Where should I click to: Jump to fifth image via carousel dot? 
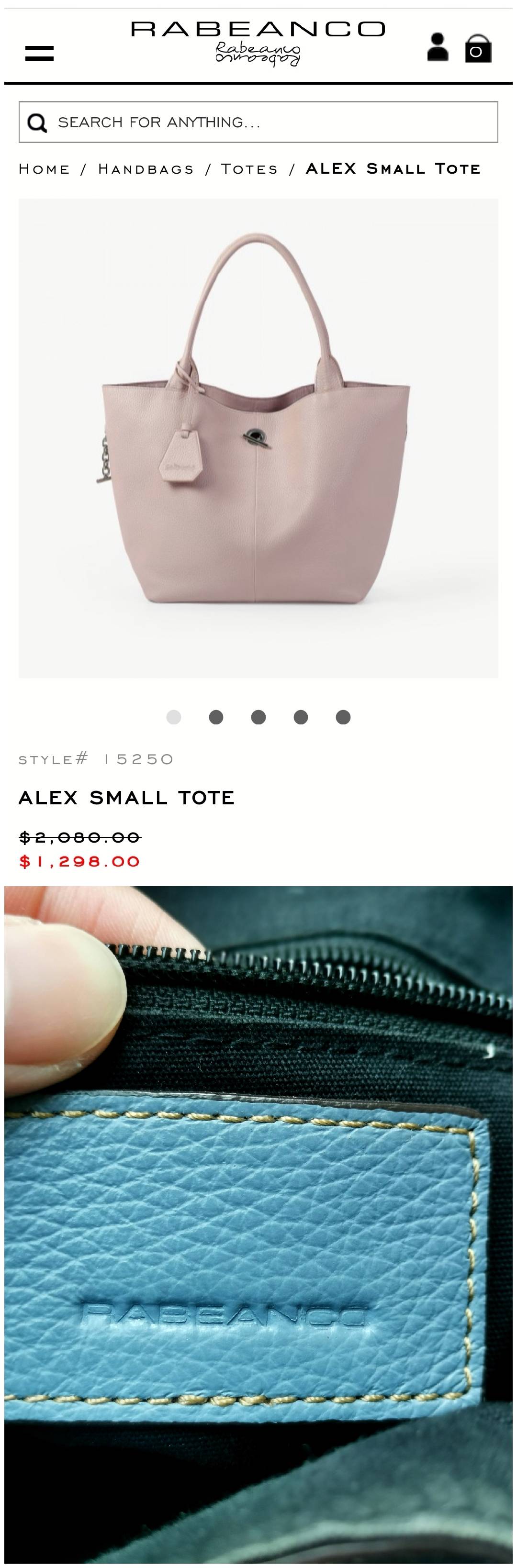(x=343, y=717)
